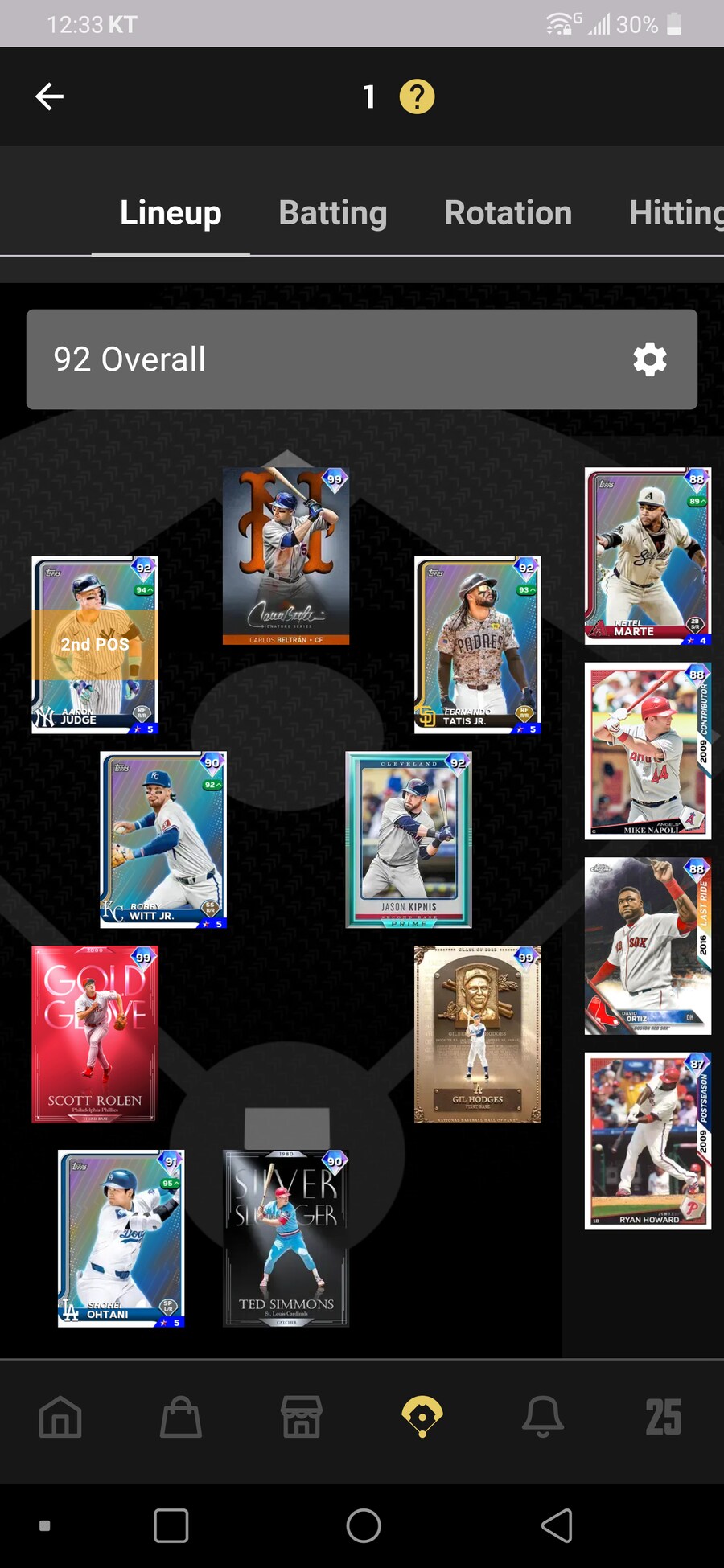Select the Aaron Judge card
The width and height of the screenshot is (724, 1568).
pos(95,644)
